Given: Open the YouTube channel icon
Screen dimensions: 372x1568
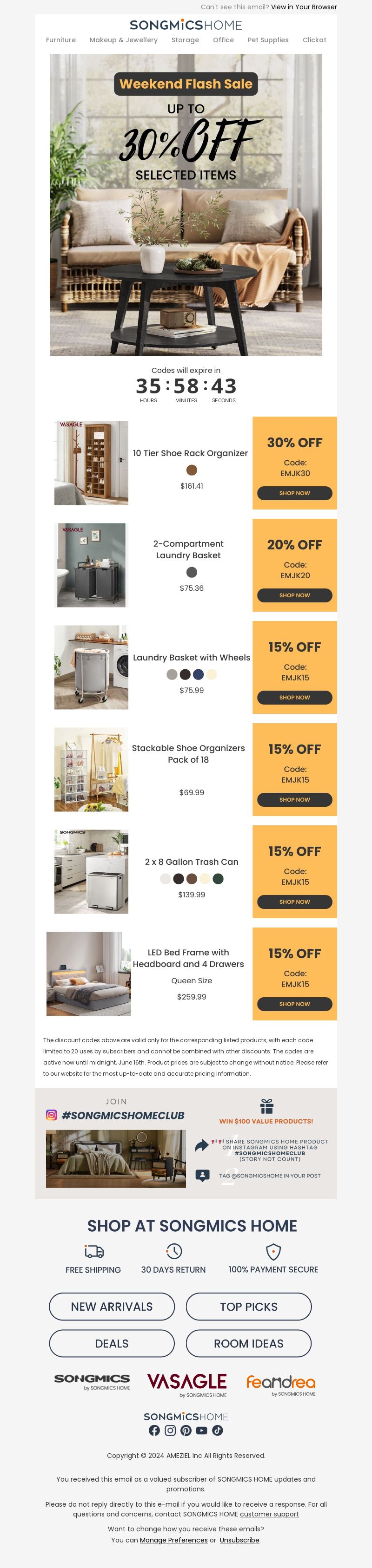Looking at the screenshot, I should (x=202, y=1431).
